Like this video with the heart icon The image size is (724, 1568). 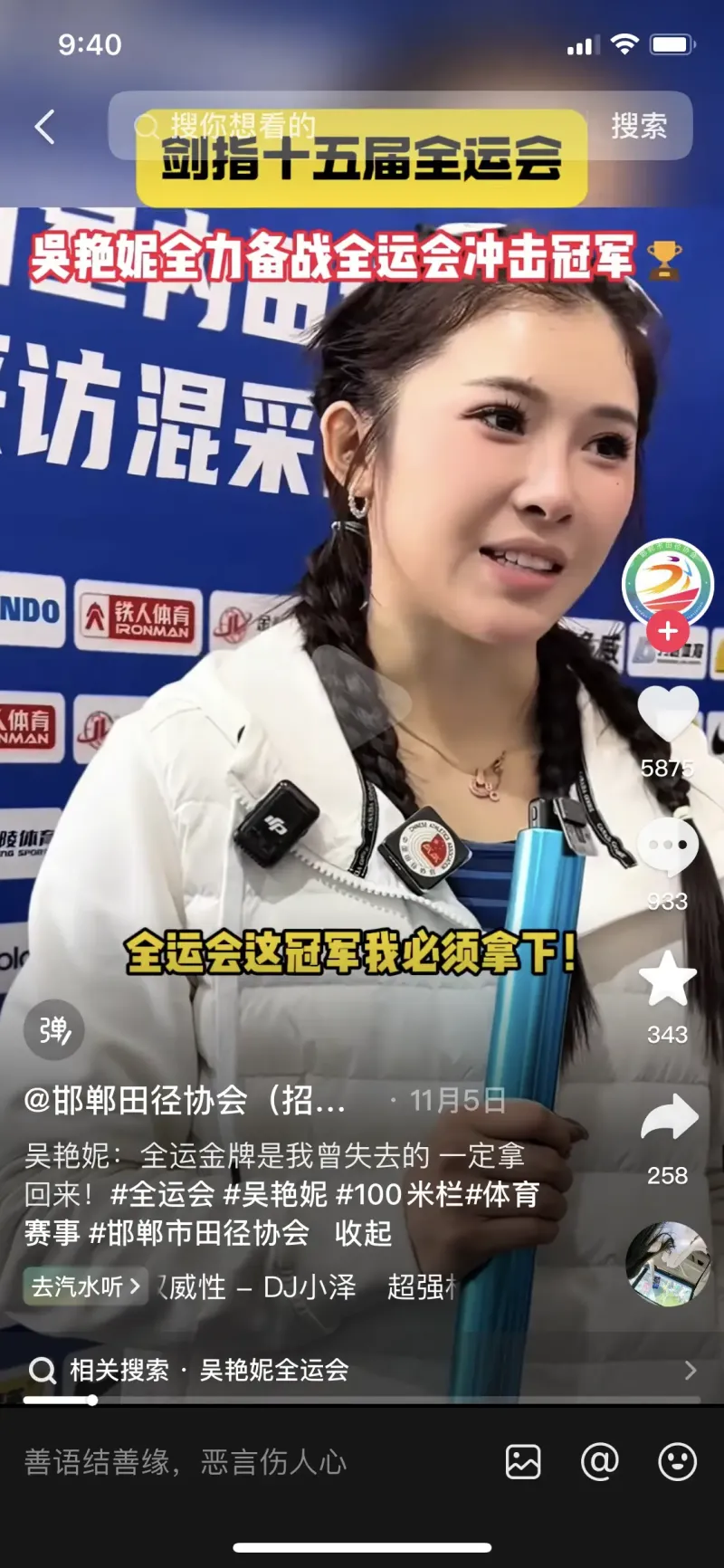pos(668,715)
